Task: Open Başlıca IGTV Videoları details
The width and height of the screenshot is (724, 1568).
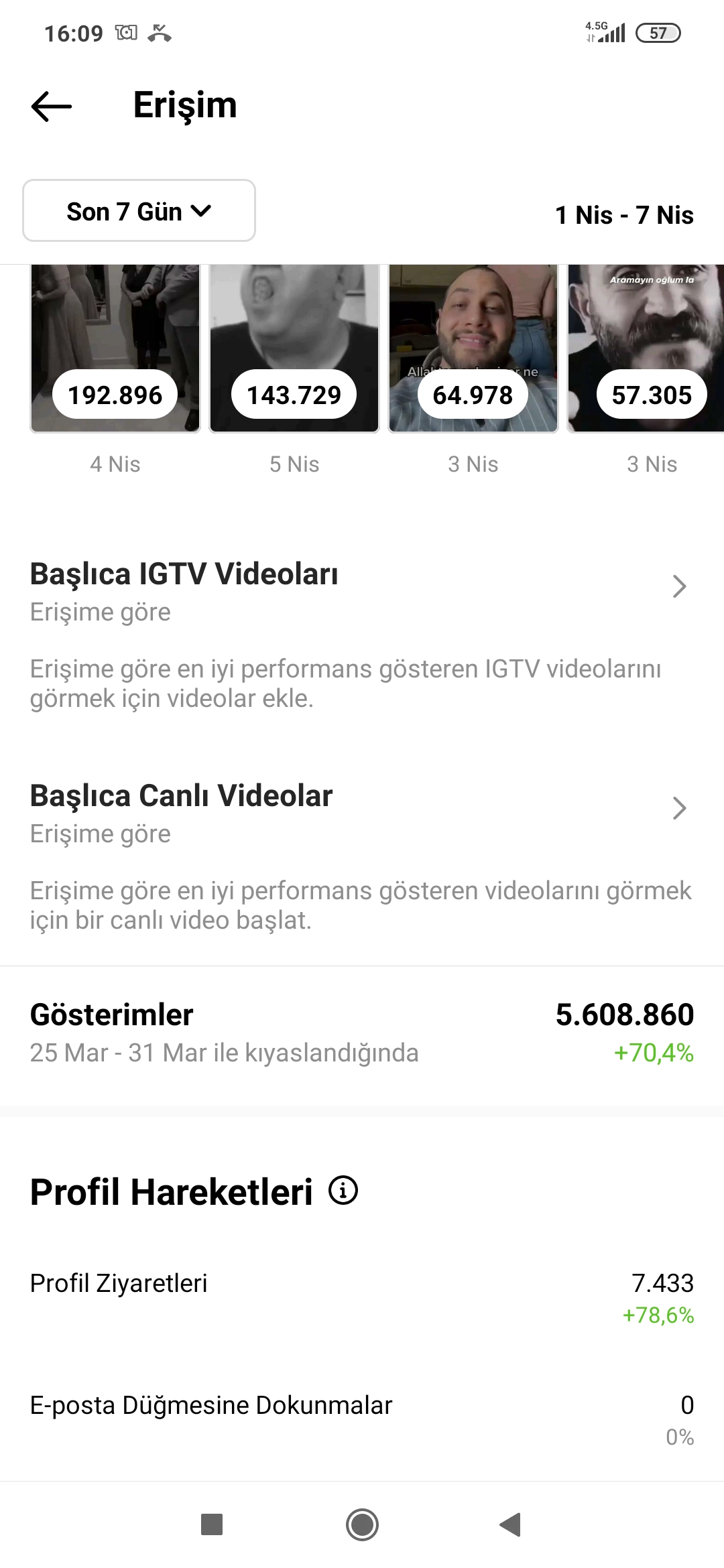Action: (362, 588)
